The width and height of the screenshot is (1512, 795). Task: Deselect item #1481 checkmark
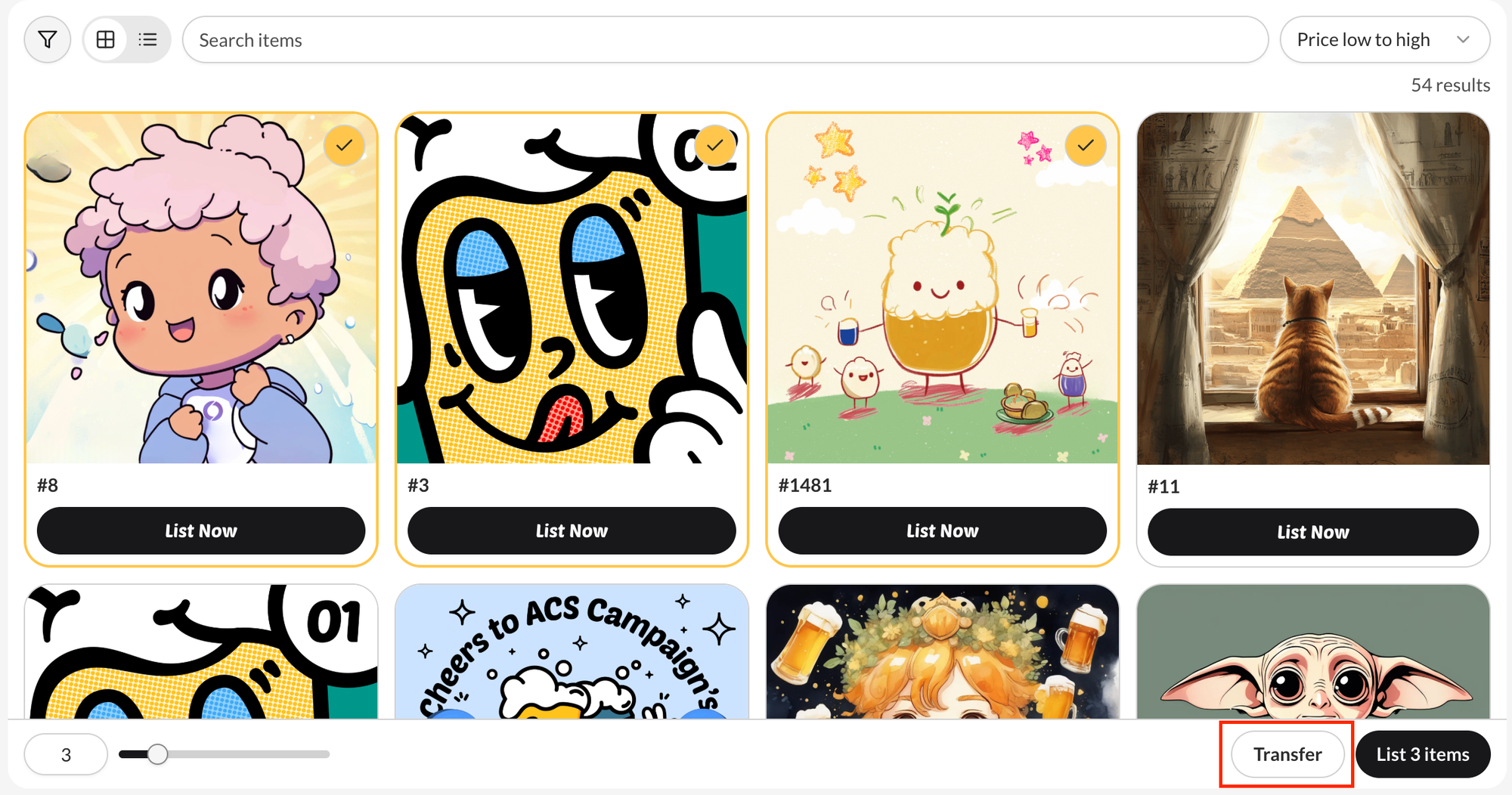[x=1085, y=145]
